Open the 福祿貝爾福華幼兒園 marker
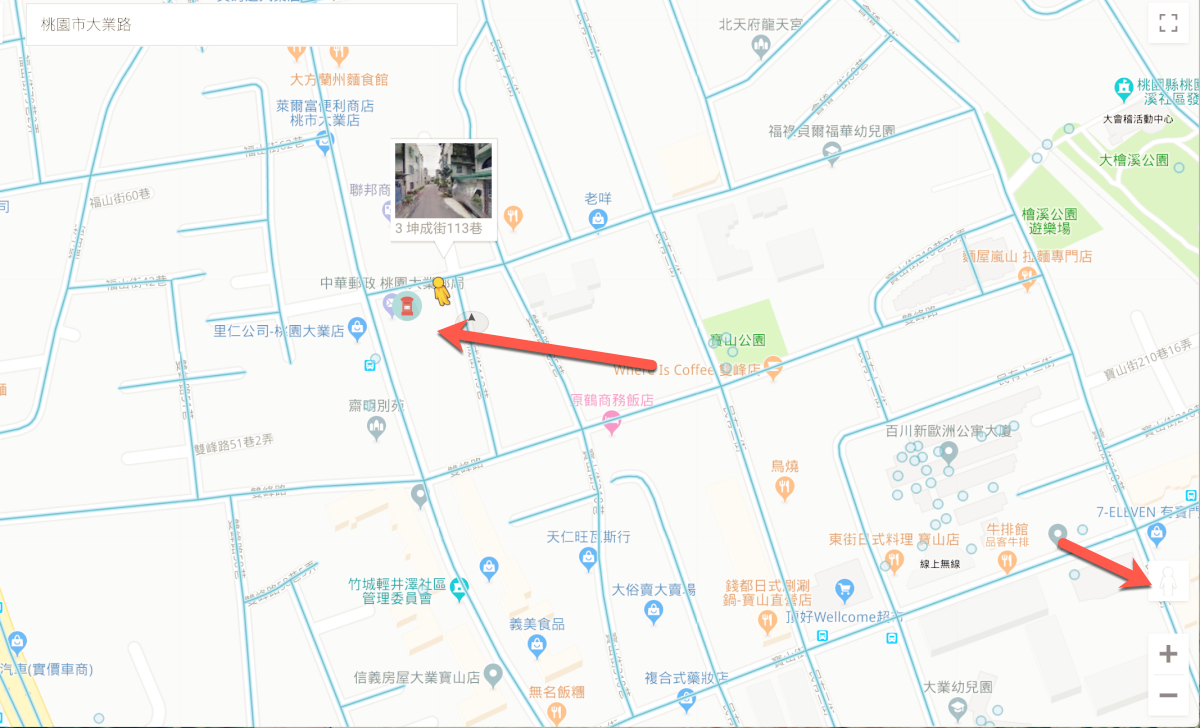The height and width of the screenshot is (728, 1200). [x=831, y=152]
